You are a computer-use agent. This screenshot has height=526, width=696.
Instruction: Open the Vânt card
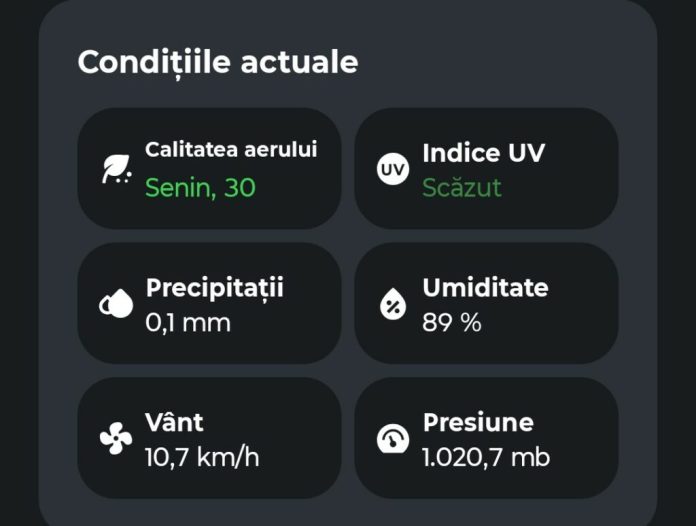[x=209, y=438]
